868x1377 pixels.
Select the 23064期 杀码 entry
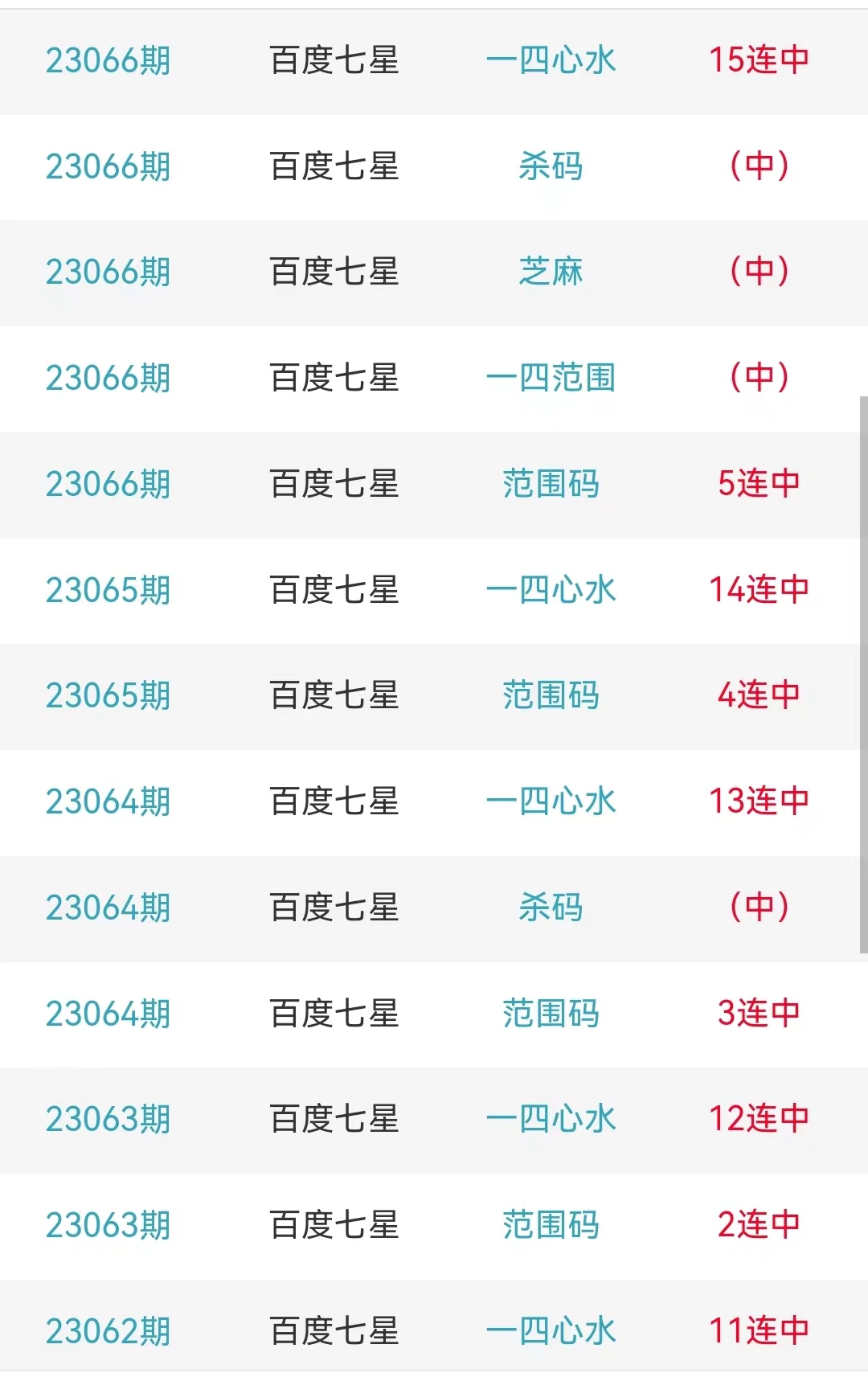pyautogui.click(x=551, y=908)
